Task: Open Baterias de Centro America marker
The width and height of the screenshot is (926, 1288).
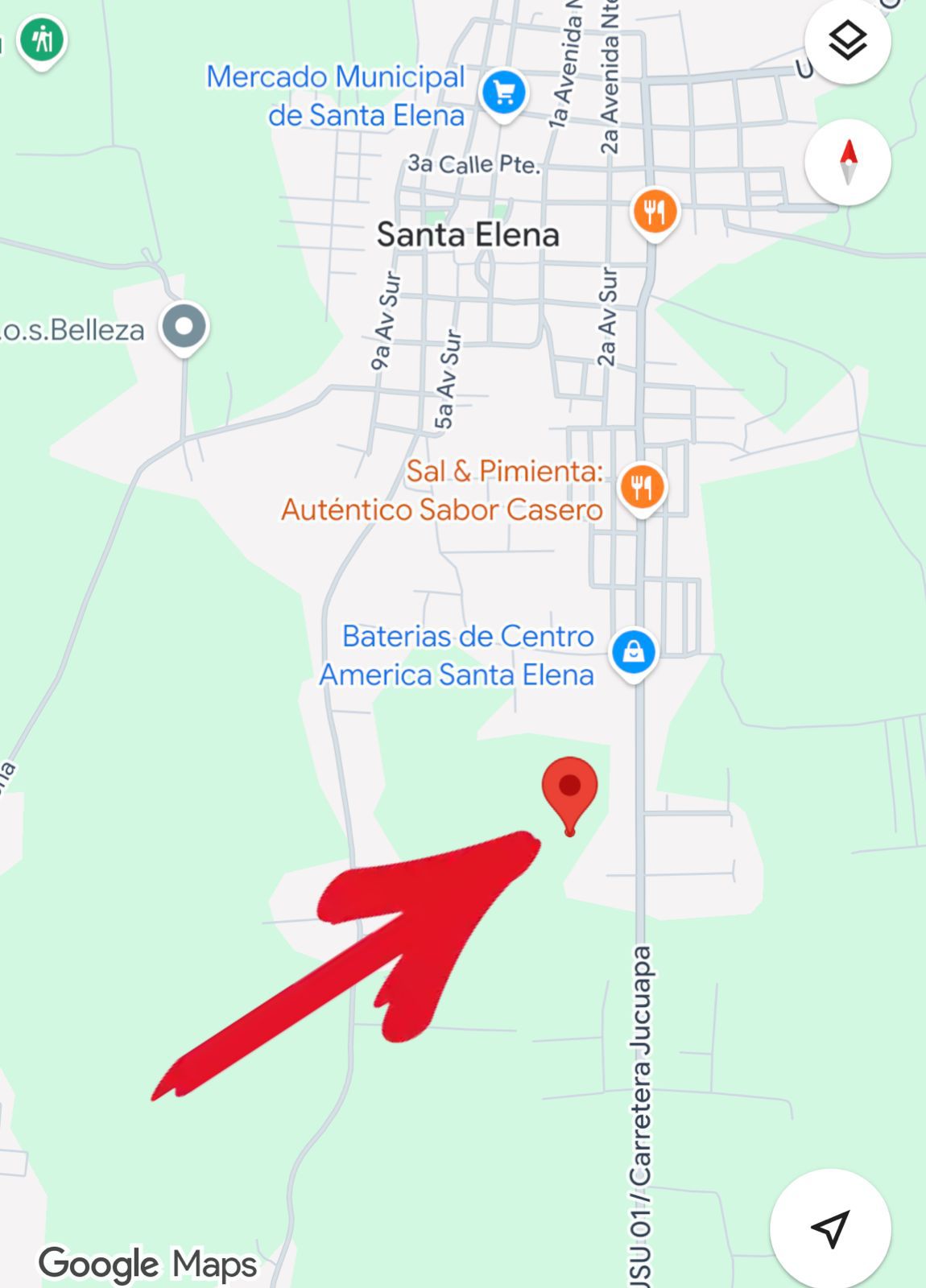Action: coord(634,650)
